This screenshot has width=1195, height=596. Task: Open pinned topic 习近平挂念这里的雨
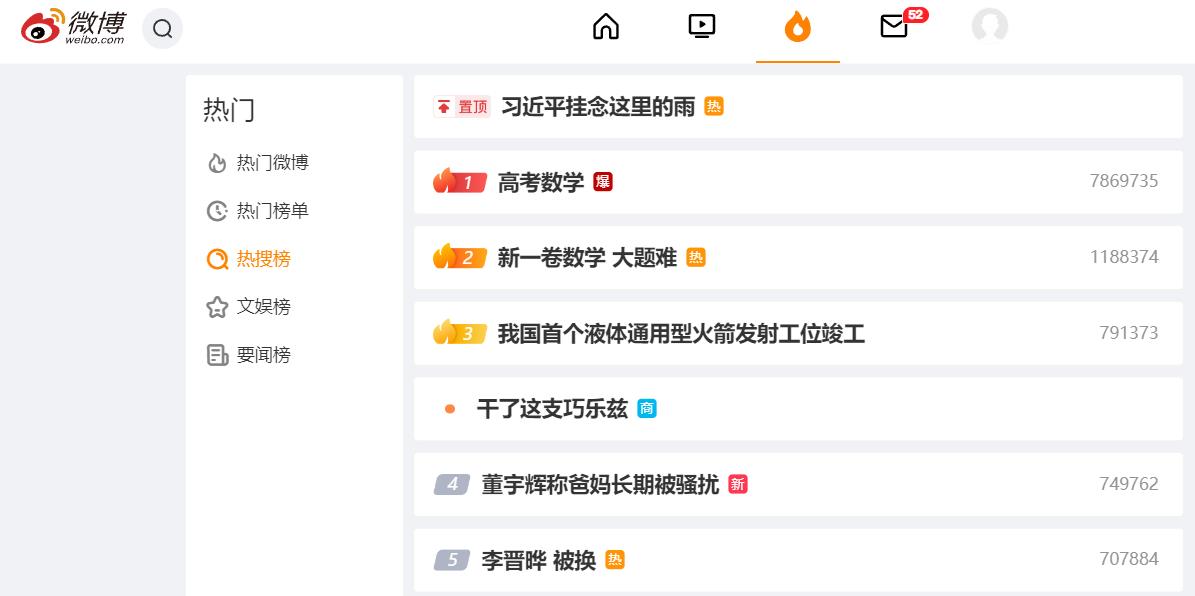click(x=597, y=107)
